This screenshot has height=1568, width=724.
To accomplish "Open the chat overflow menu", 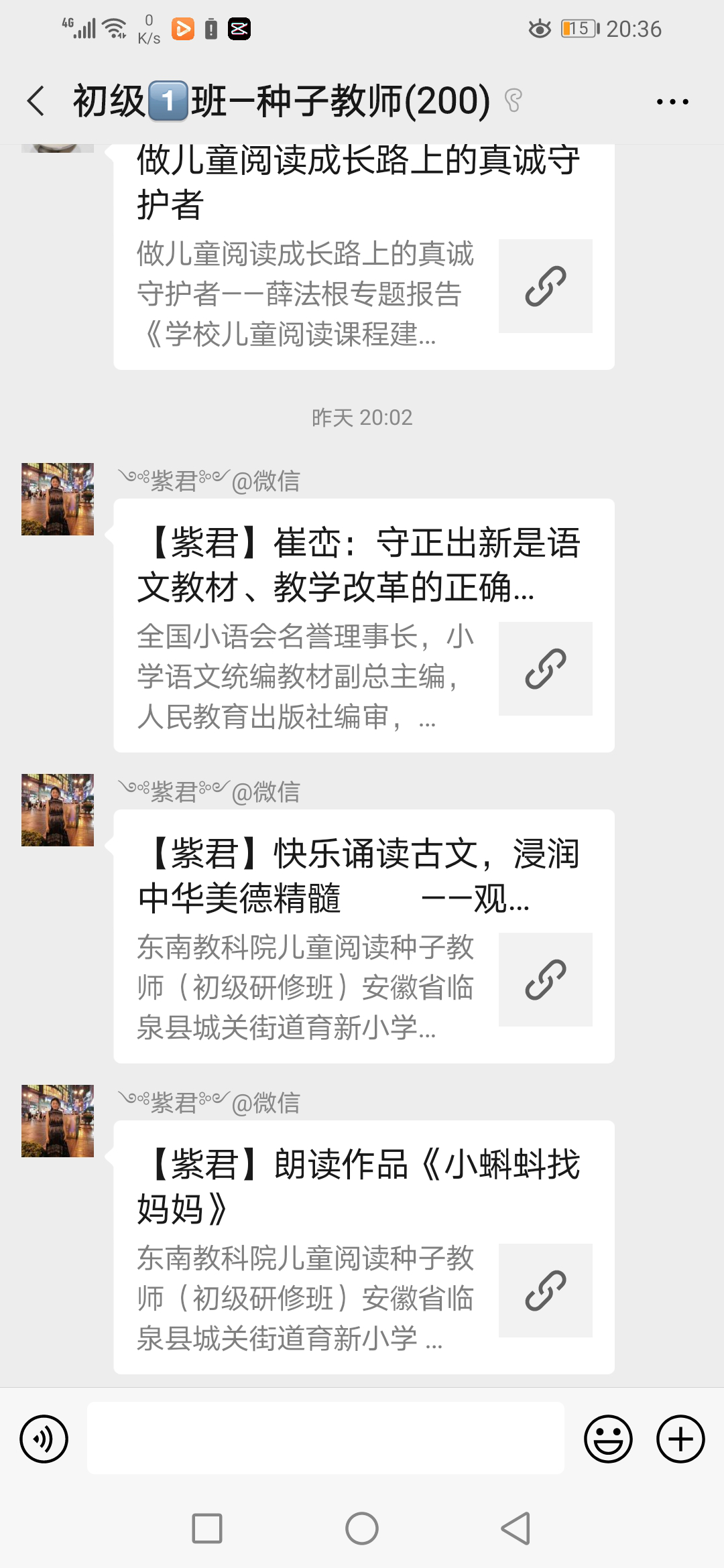I will [x=672, y=102].
